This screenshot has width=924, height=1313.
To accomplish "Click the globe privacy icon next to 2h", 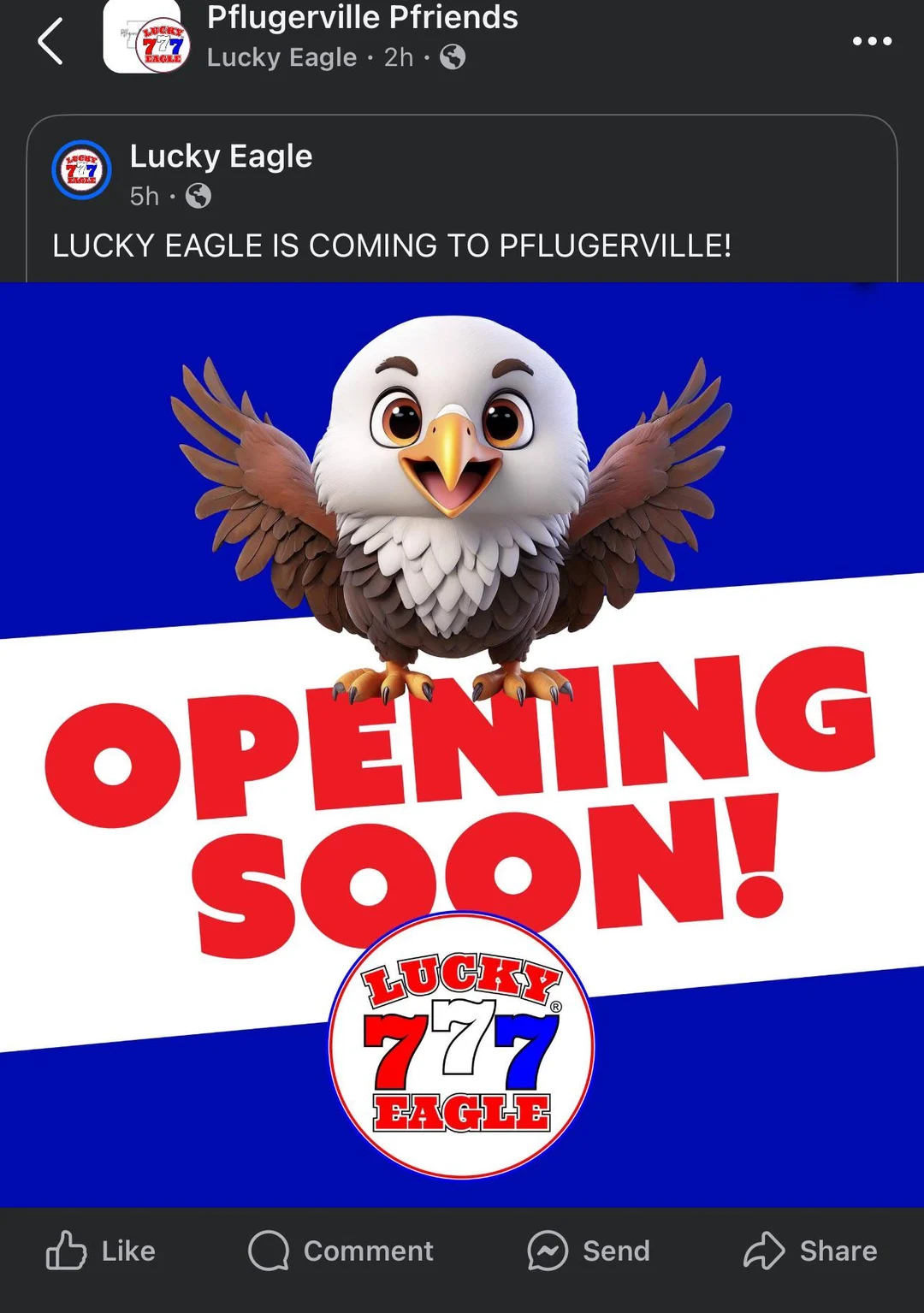I will 452,57.
